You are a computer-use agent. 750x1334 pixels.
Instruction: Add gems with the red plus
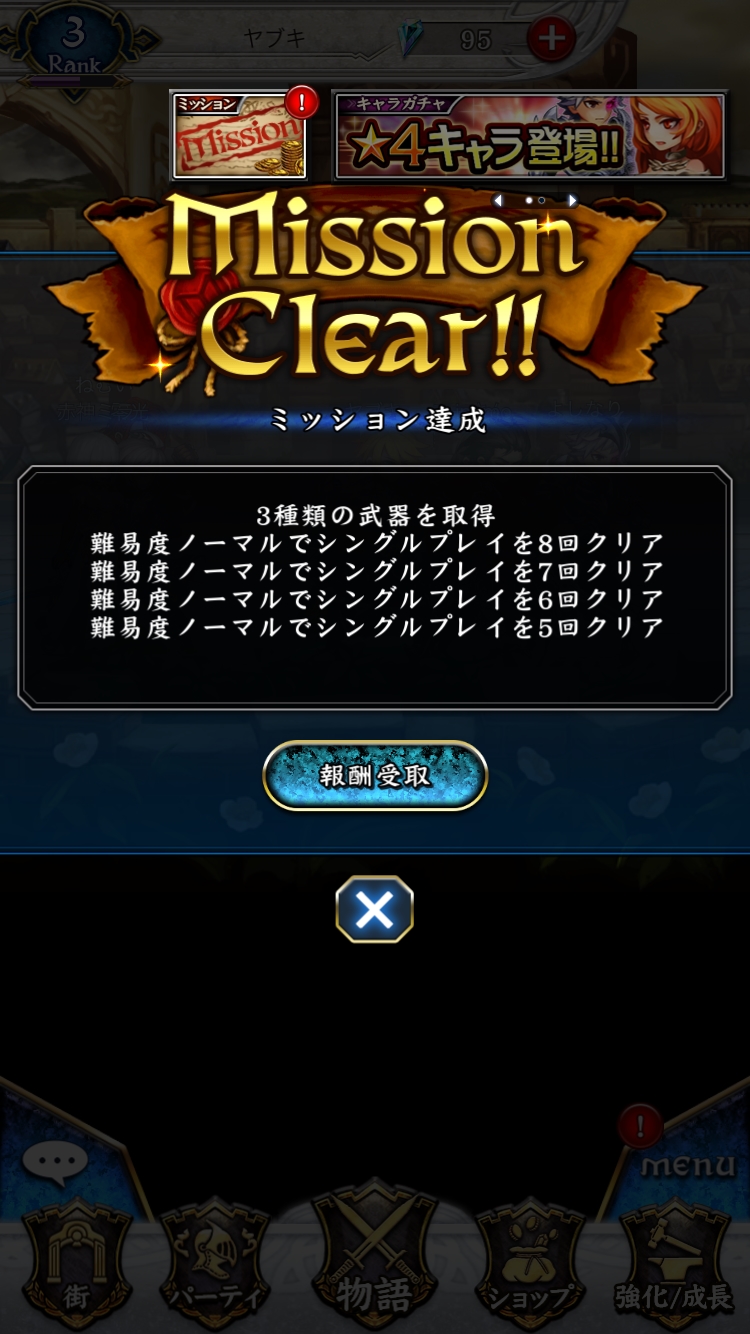tap(551, 39)
